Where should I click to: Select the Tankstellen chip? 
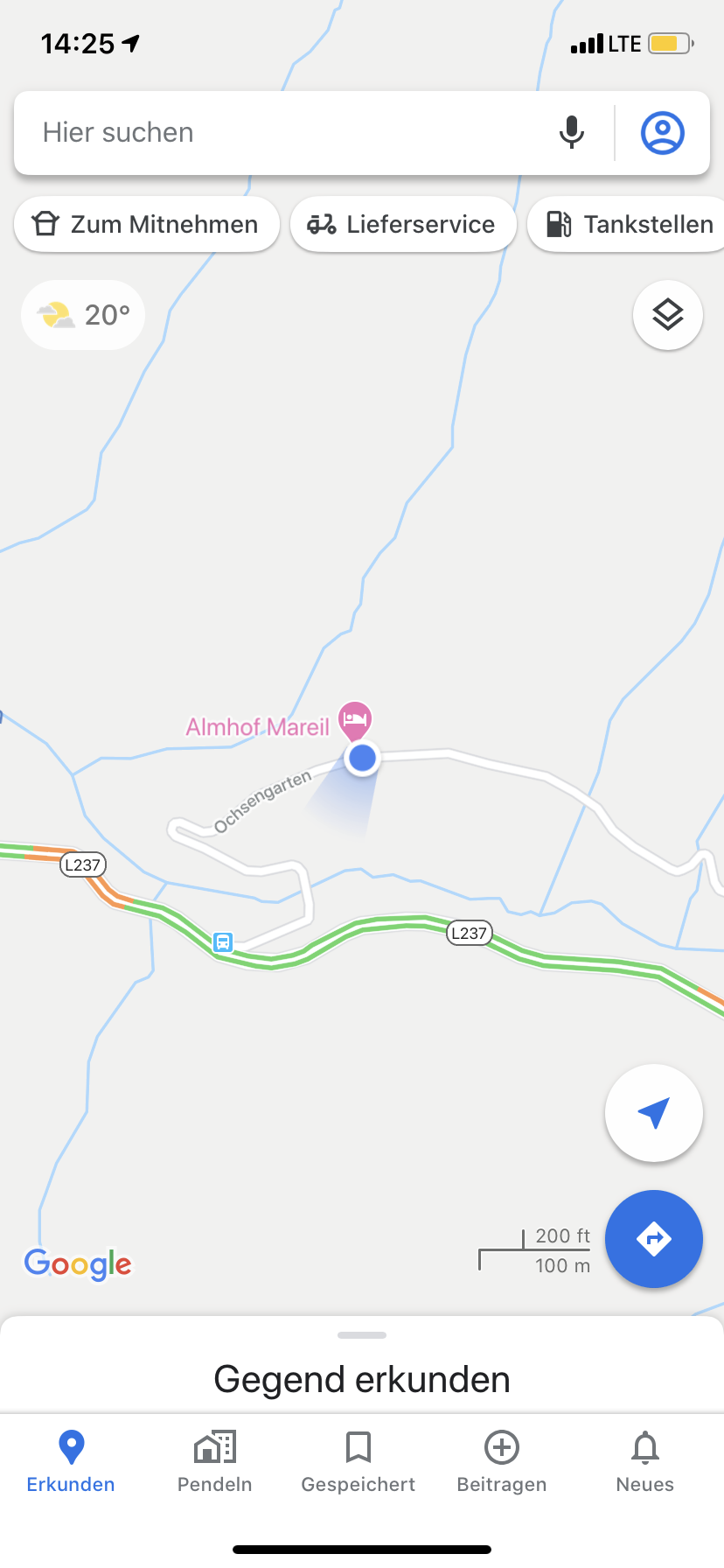pos(626,225)
